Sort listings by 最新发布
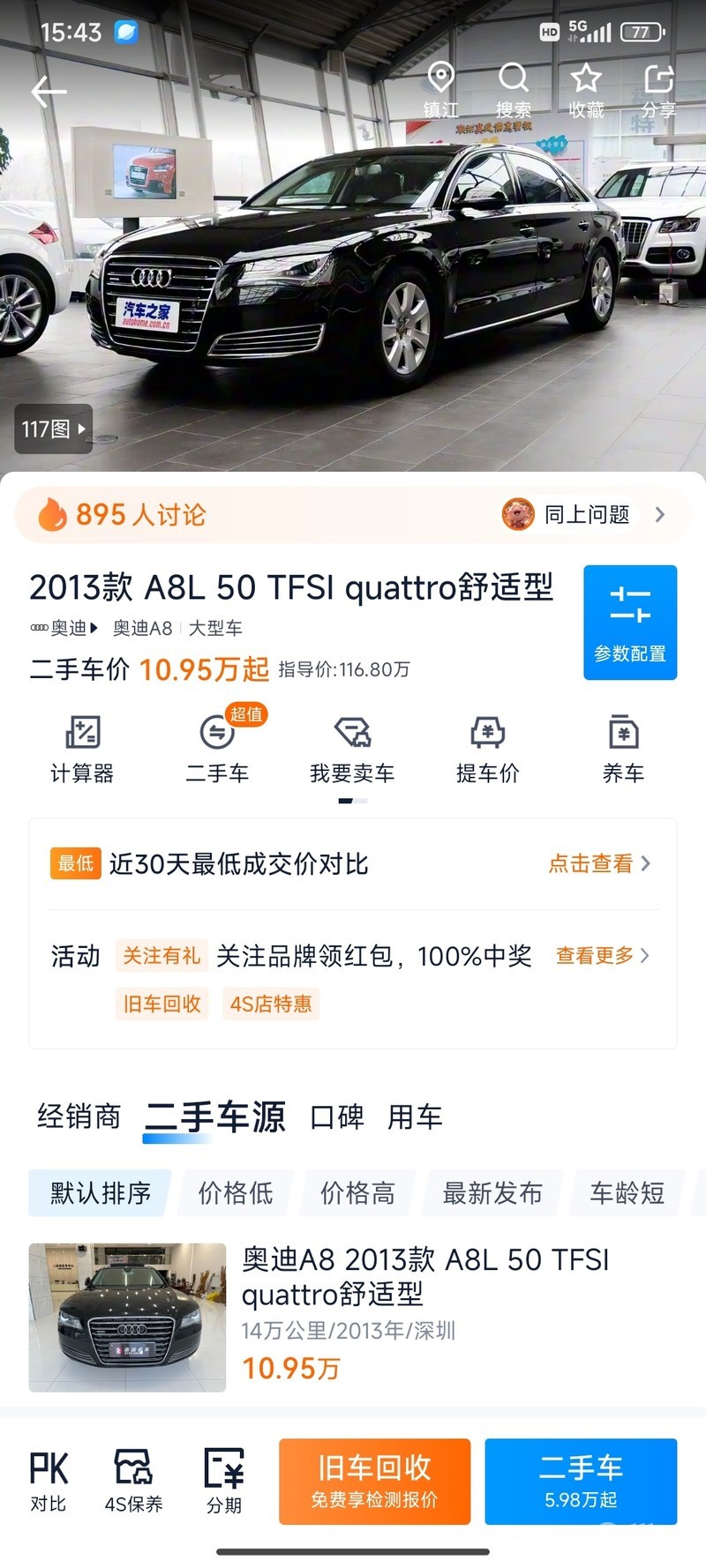 (x=492, y=1193)
